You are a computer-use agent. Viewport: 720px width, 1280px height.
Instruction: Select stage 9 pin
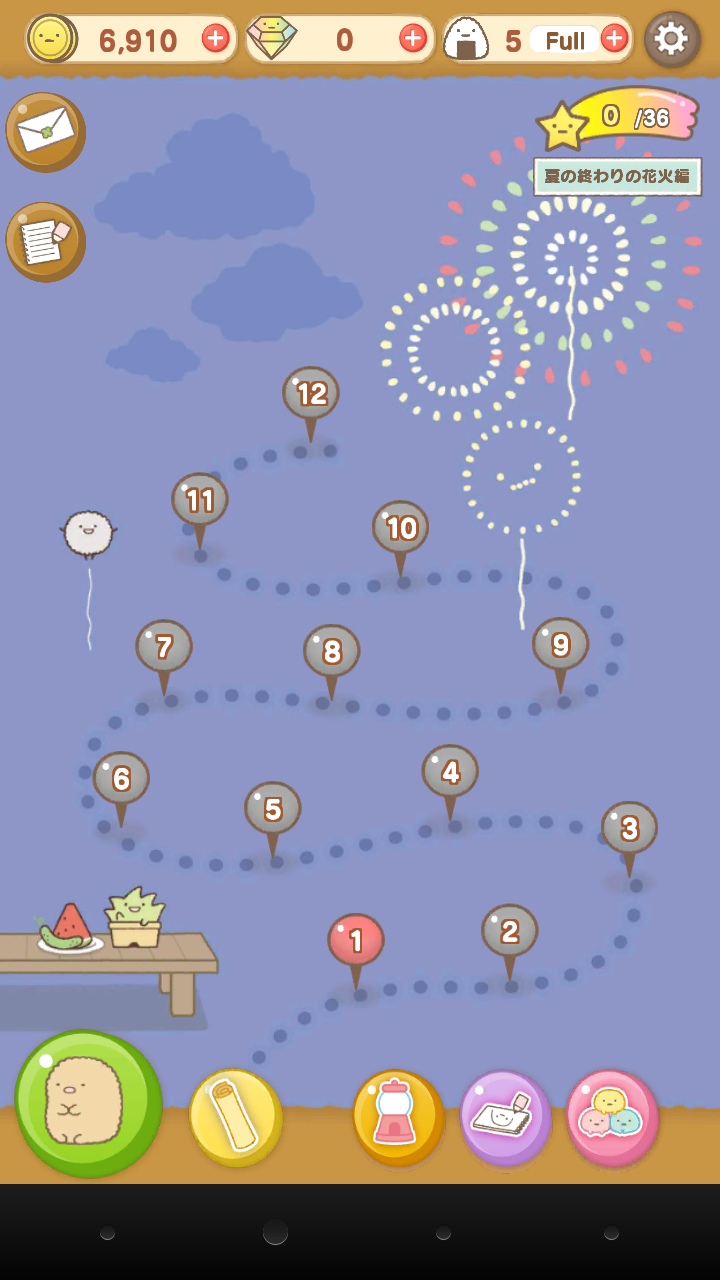tap(560, 644)
